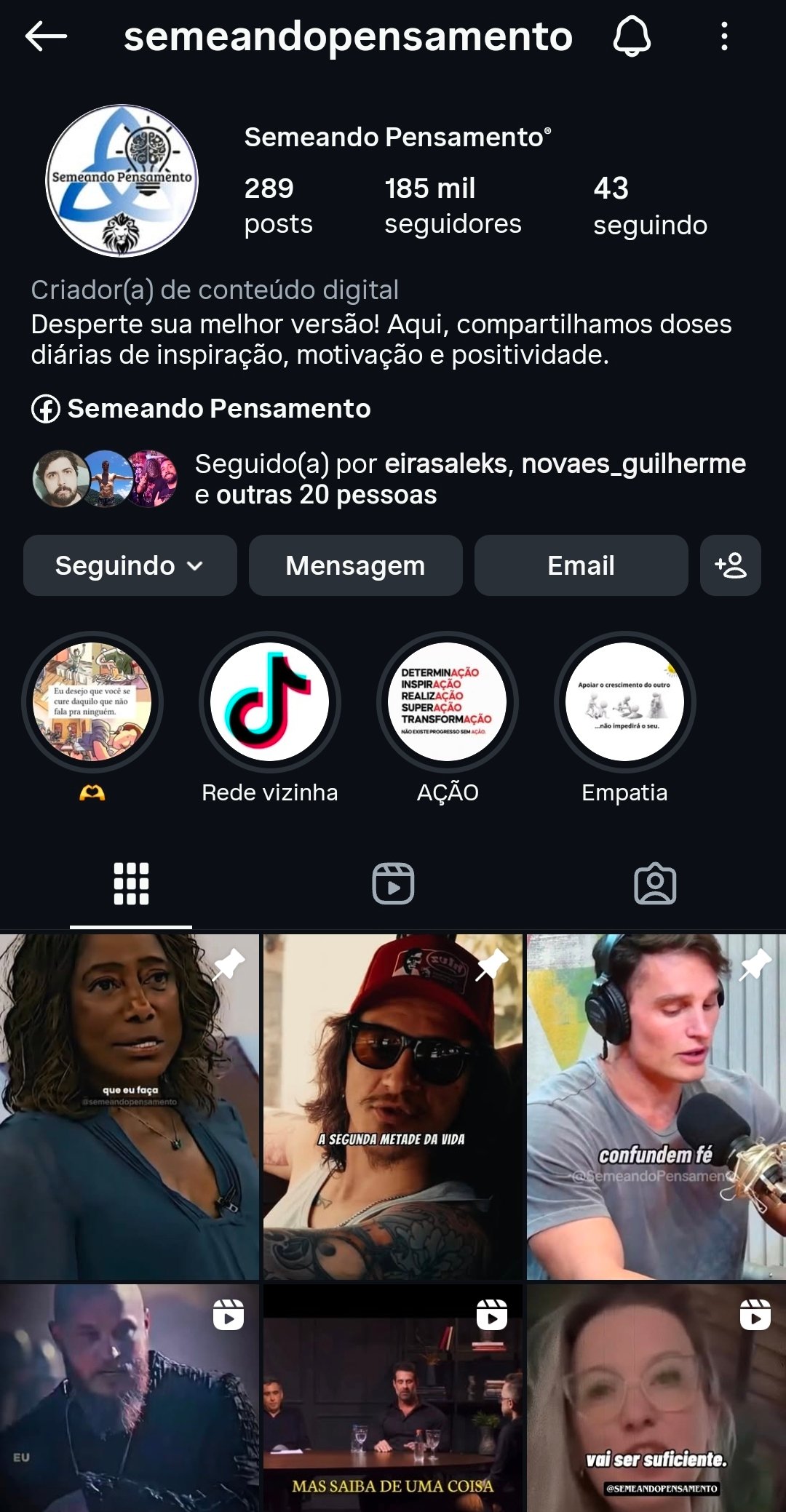Open the pinned post 'A segunda metade da vida'
Image resolution: width=786 pixels, height=1512 pixels.
coord(393,1106)
